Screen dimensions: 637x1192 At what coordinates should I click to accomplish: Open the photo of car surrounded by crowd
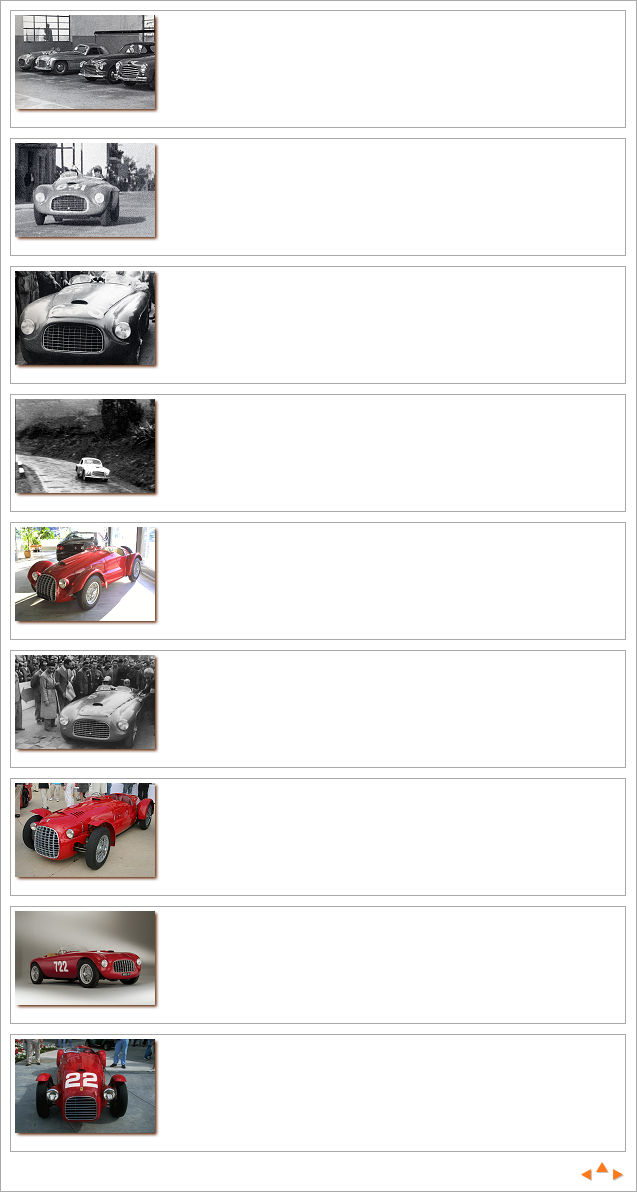click(x=85, y=702)
